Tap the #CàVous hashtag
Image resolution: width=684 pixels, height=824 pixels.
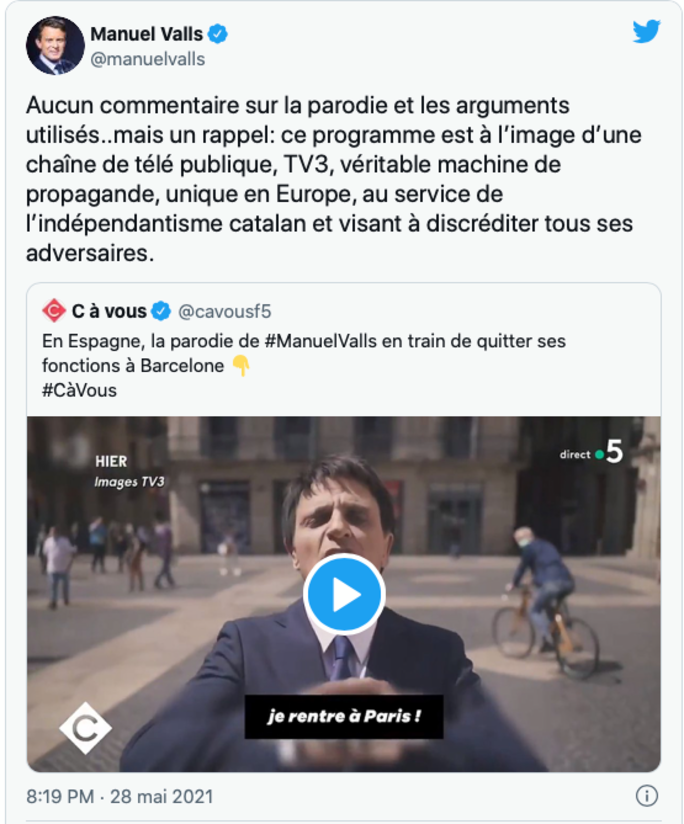(79, 390)
